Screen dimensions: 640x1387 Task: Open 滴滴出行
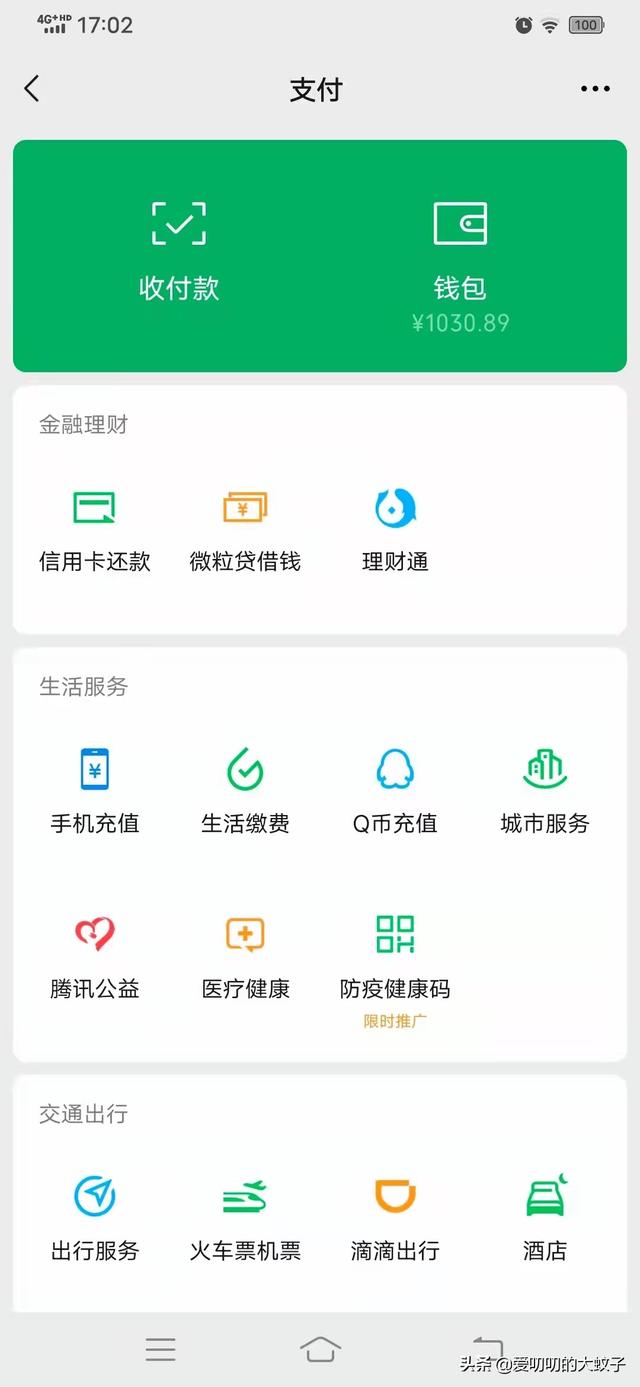(395, 1218)
